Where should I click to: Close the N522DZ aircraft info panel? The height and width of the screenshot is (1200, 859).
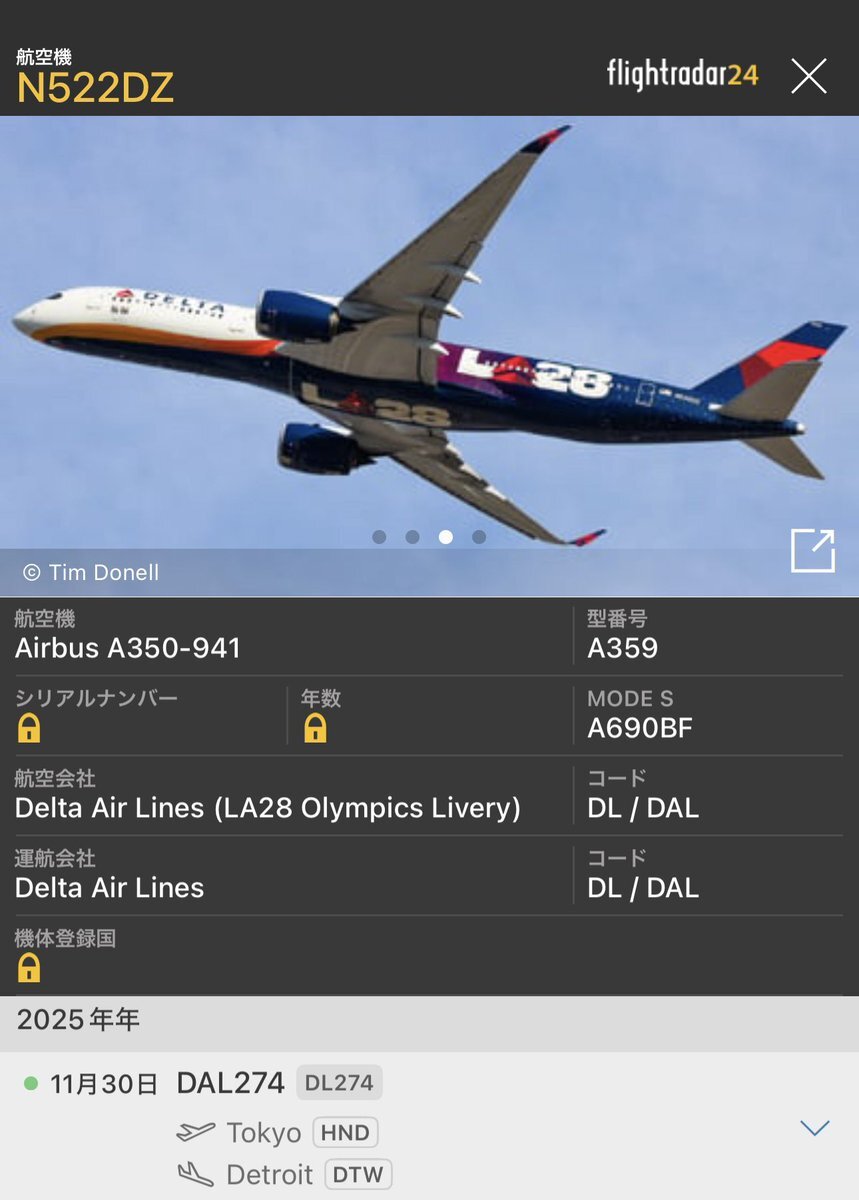808,76
